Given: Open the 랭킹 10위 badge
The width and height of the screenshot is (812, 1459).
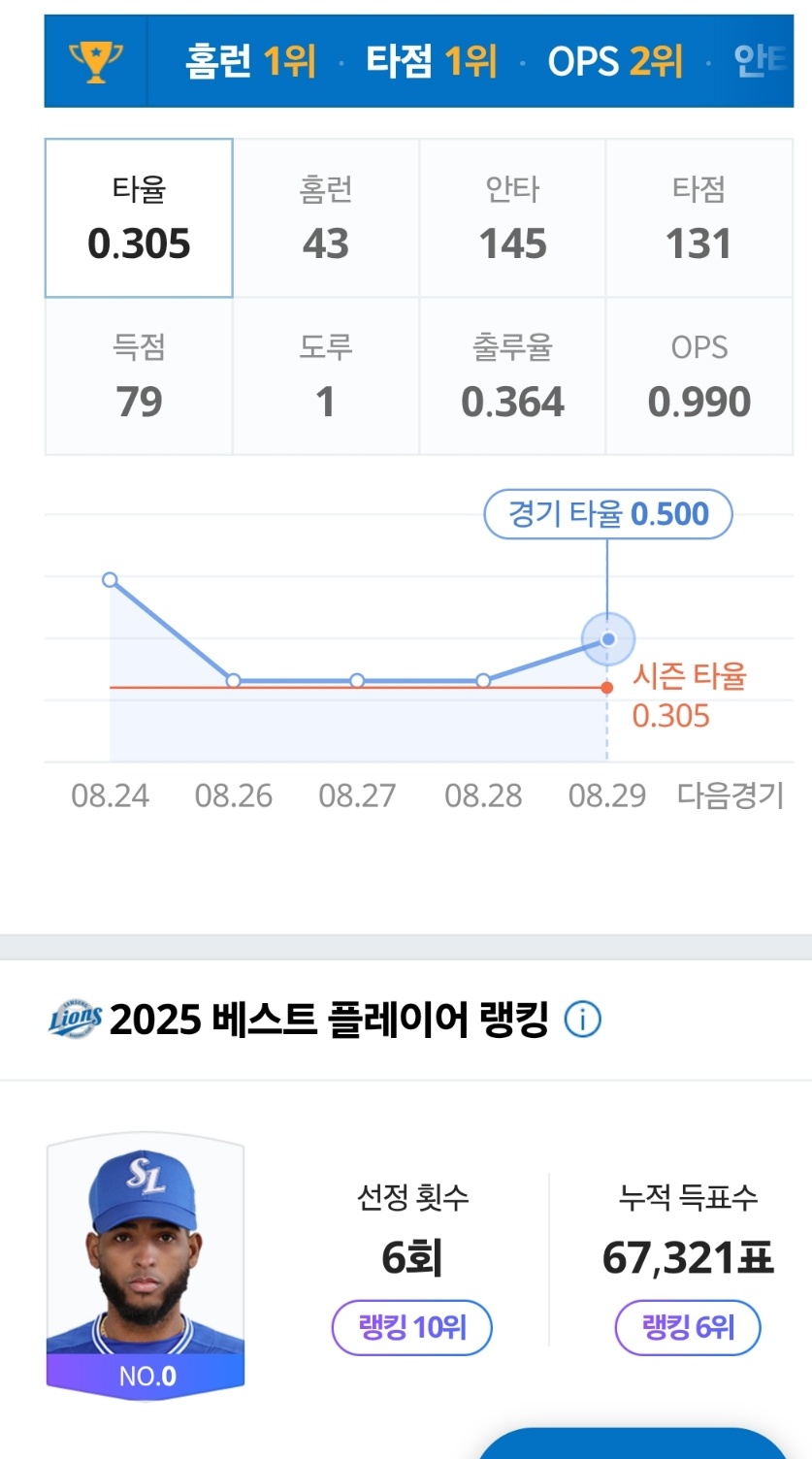Looking at the screenshot, I should point(412,1327).
